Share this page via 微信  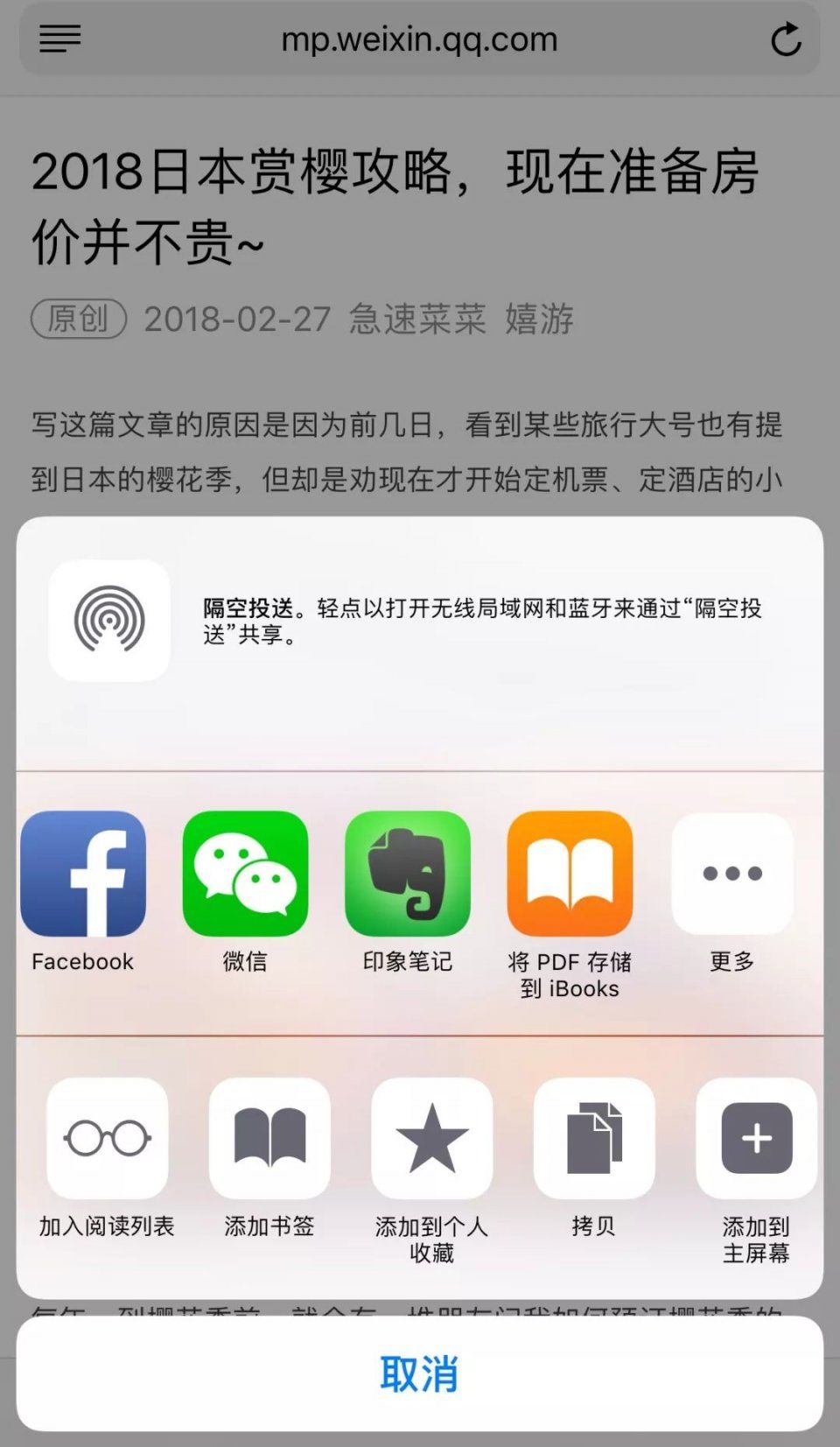tap(245, 874)
